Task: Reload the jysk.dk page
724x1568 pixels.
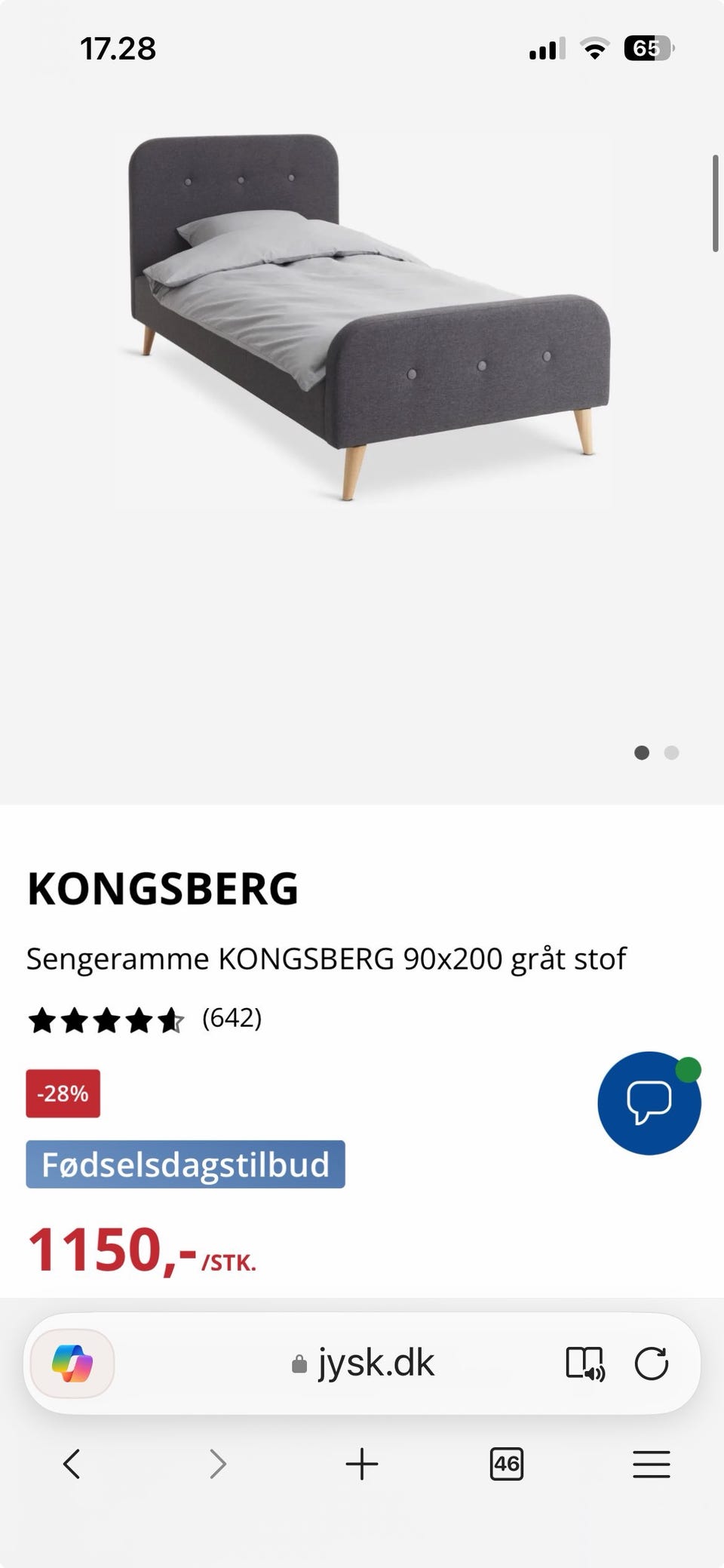Action: click(x=652, y=1362)
